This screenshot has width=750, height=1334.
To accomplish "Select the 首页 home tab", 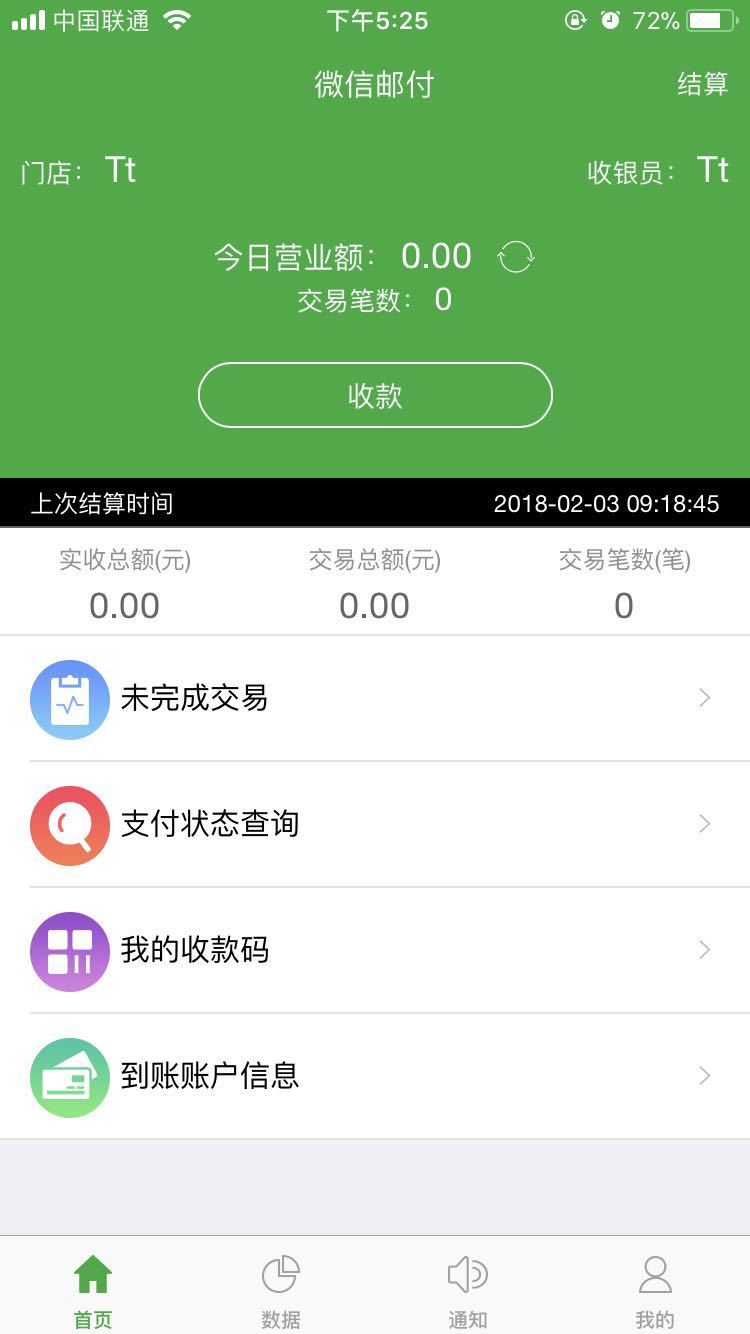I will tap(93, 1285).
